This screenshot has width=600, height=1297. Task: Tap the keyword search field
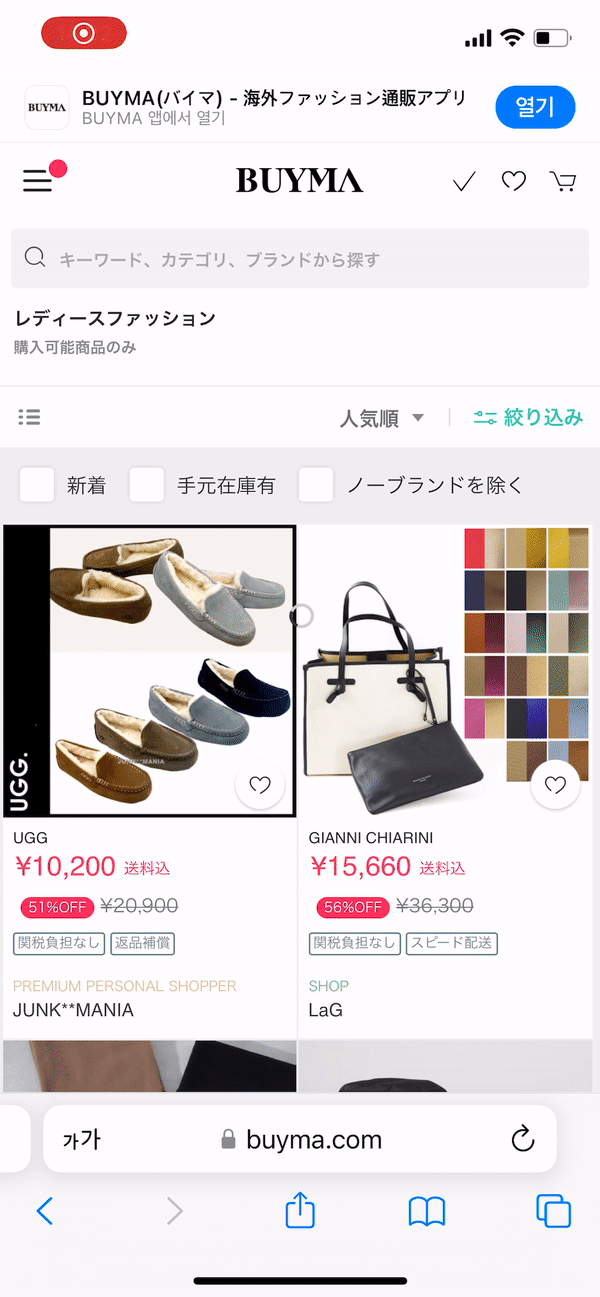pyautogui.click(x=300, y=259)
